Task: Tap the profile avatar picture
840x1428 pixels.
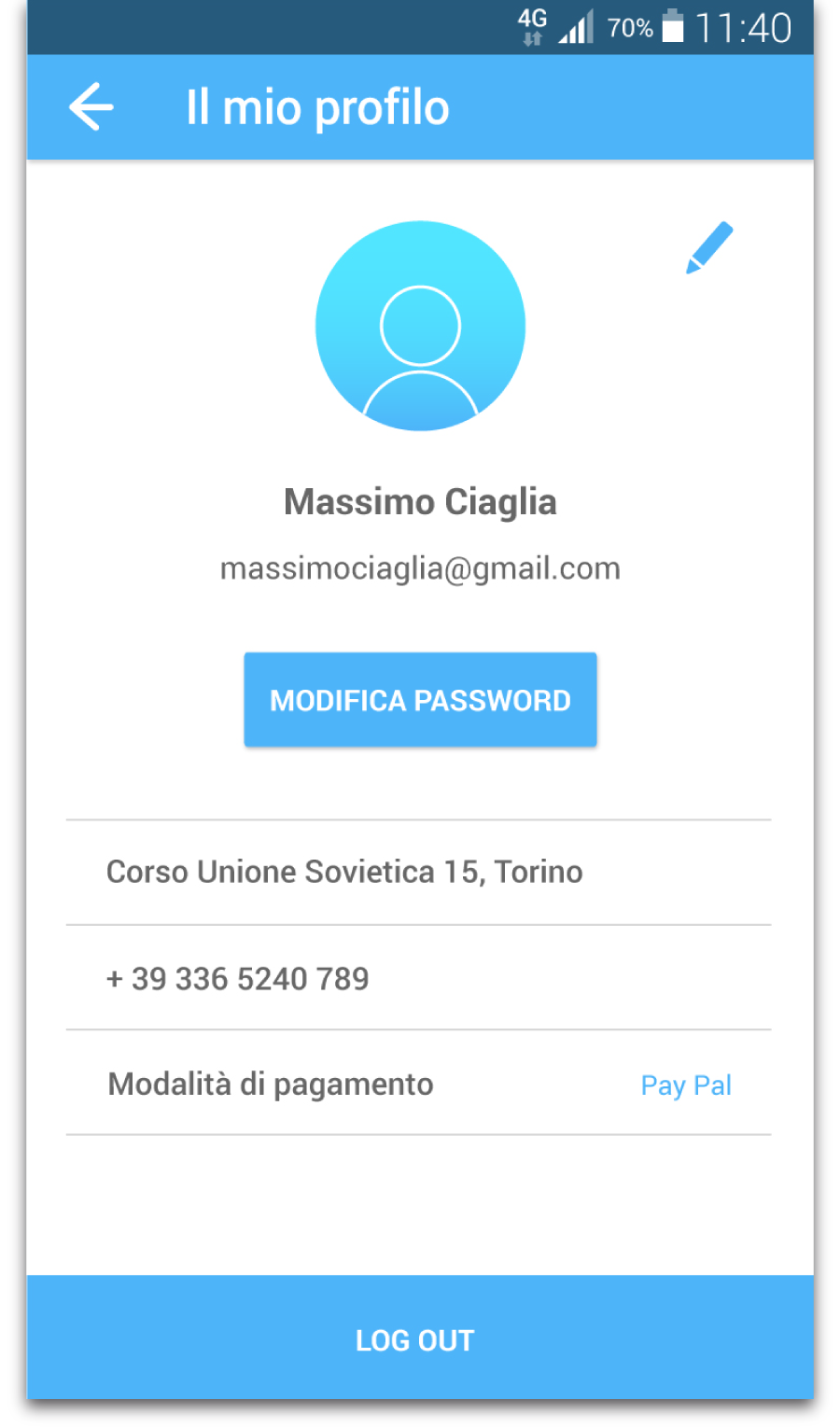Action: pos(420,326)
